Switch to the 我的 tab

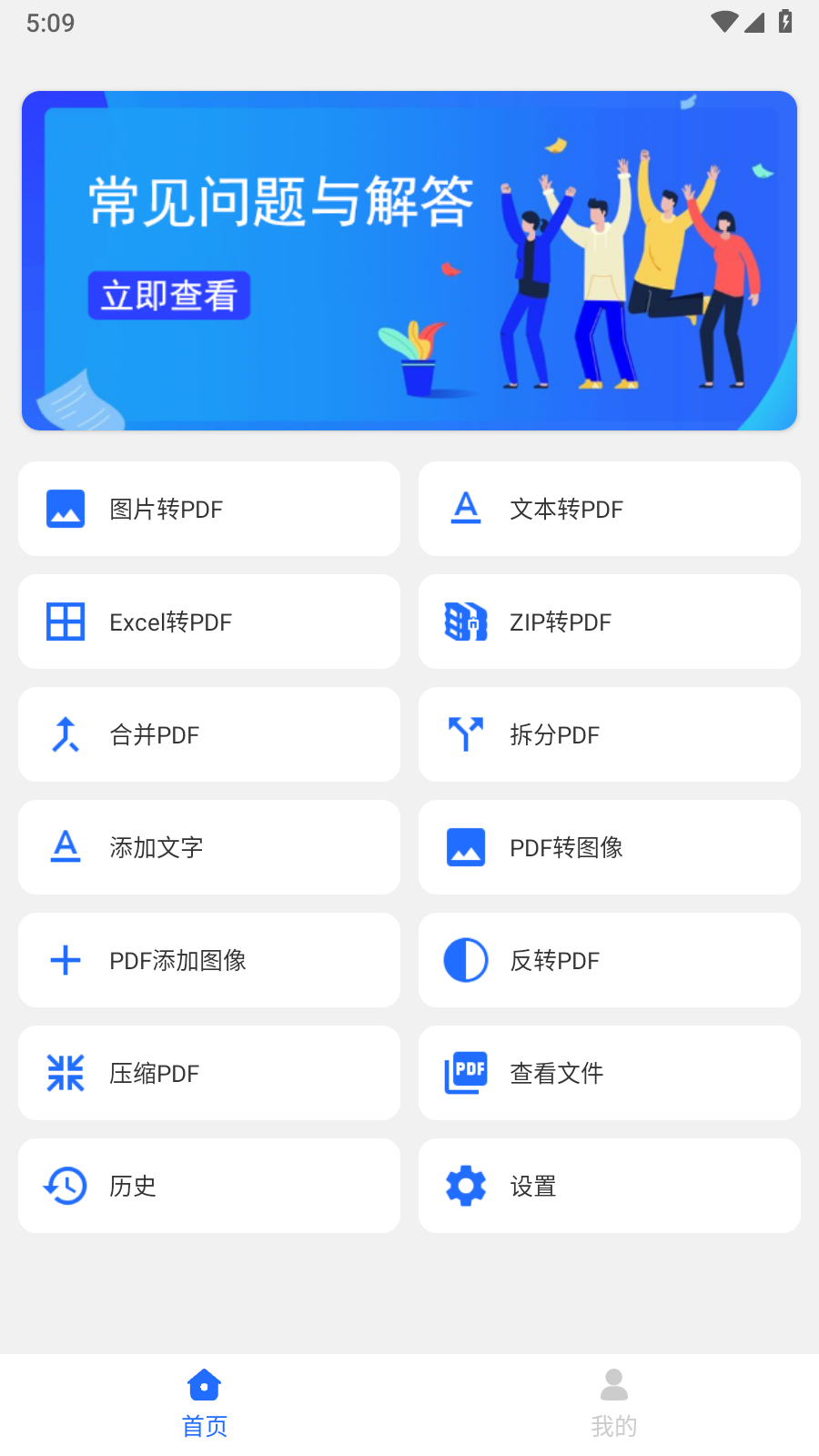point(614,1401)
